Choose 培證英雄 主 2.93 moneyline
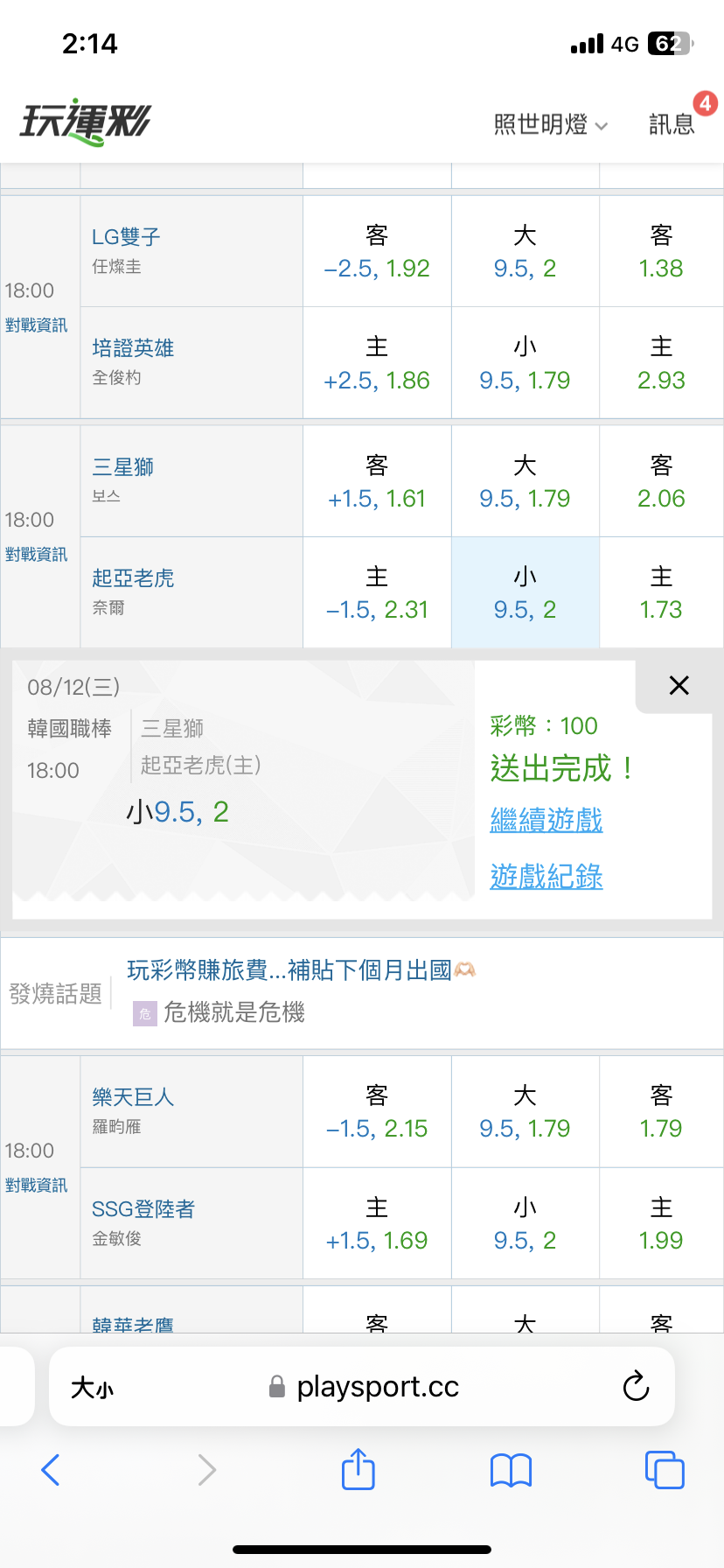This screenshot has height=1568, width=724. tap(661, 363)
